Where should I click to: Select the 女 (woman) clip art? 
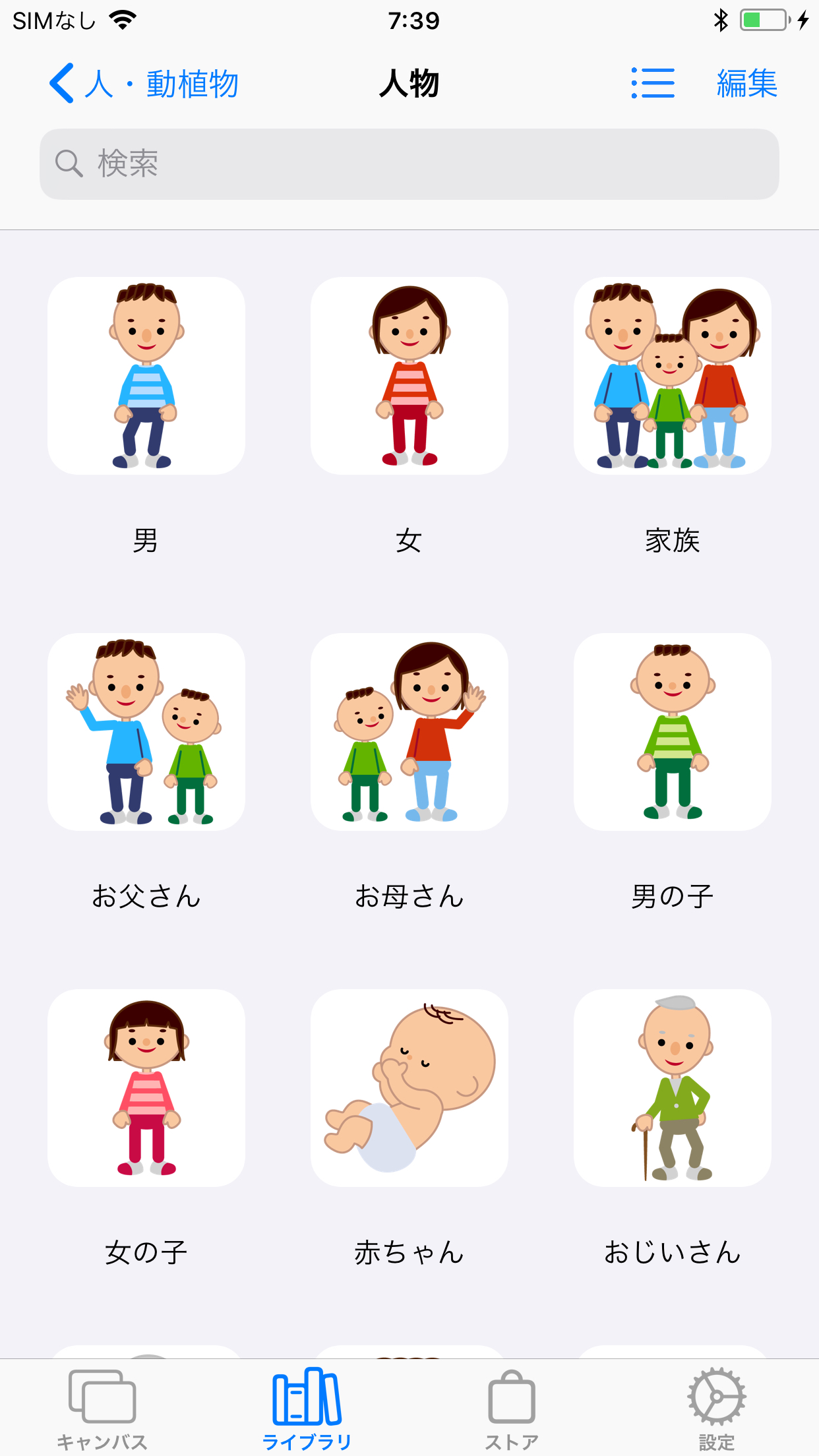pos(409,376)
